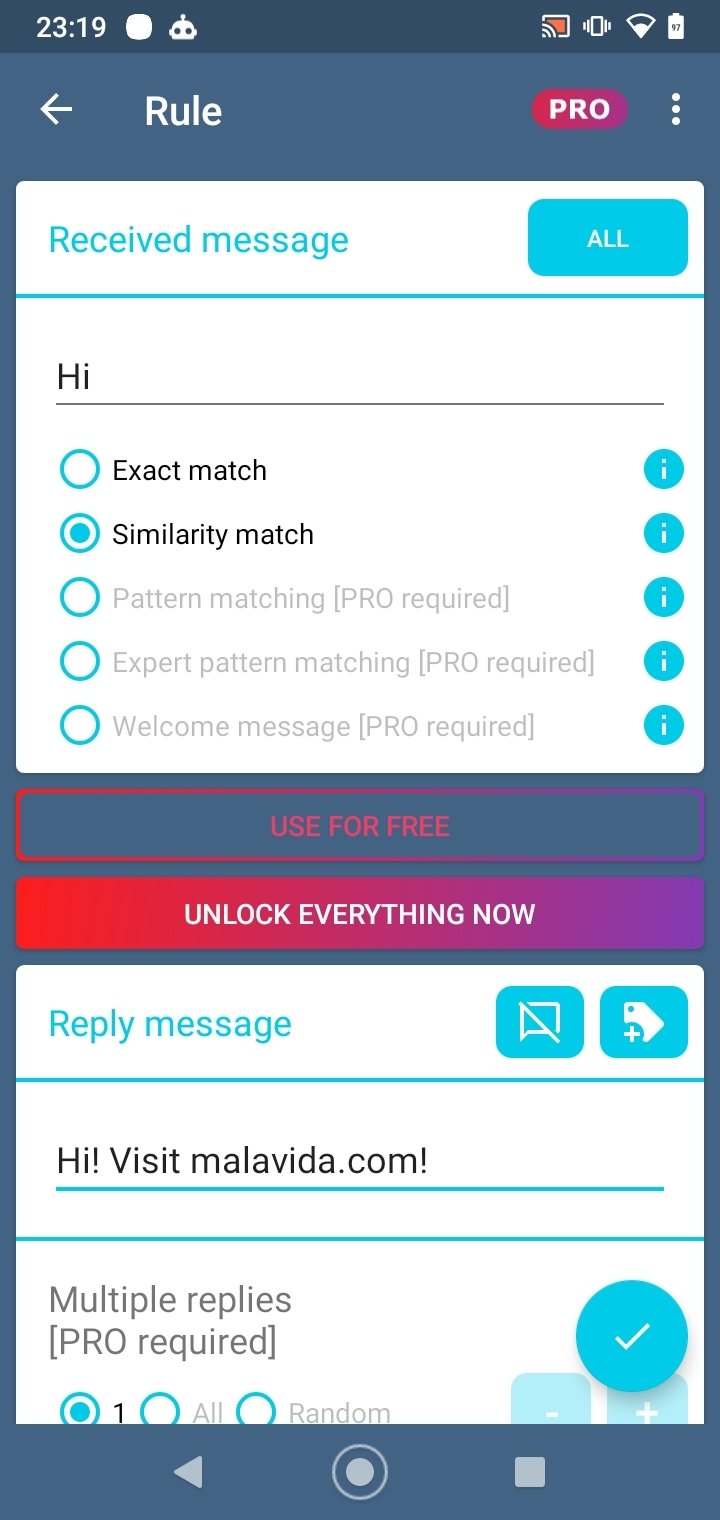Image resolution: width=720 pixels, height=1520 pixels.
Task: Open the three-dot overflow menu
Action: click(x=676, y=110)
